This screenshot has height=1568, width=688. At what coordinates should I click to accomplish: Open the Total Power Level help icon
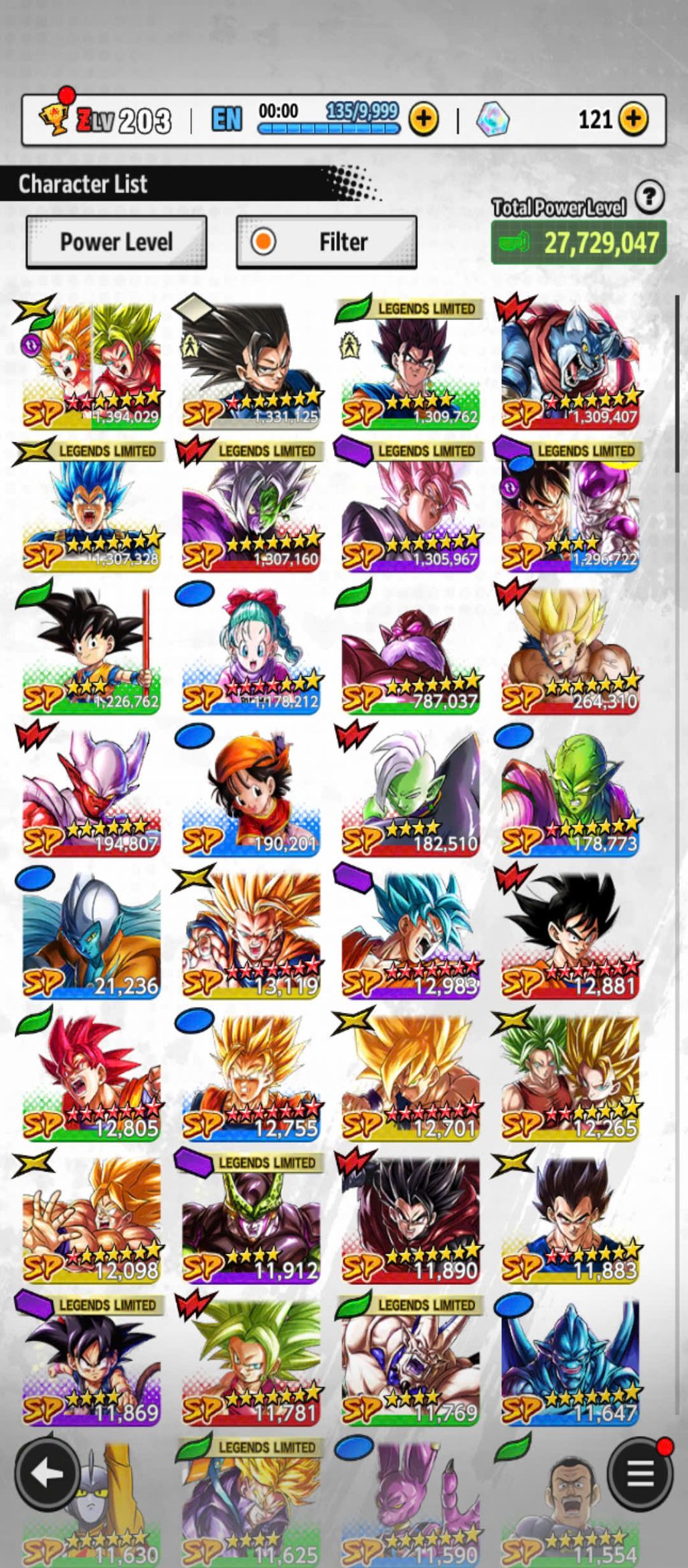click(649, 198)
